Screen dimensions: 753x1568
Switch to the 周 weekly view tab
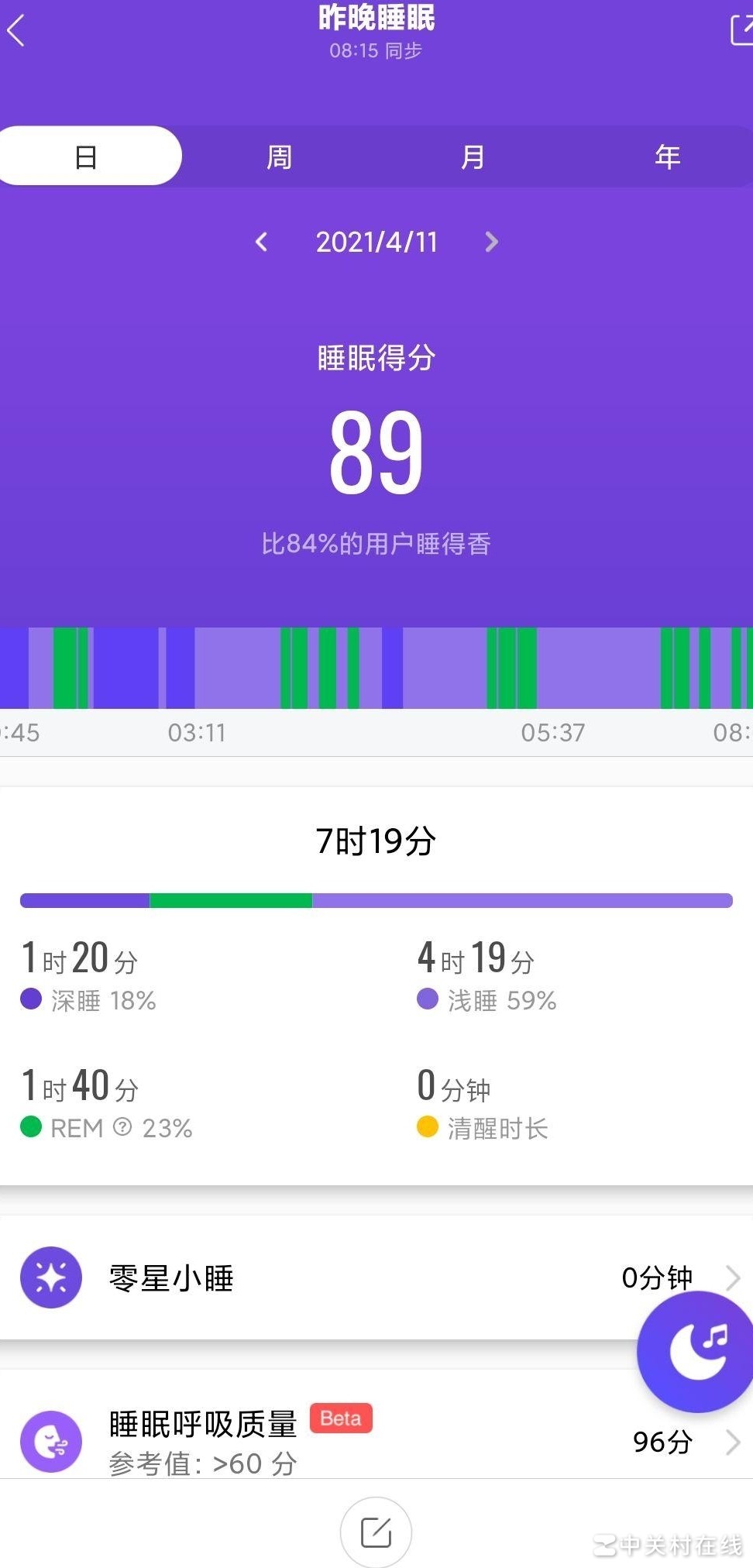[278, 156]
